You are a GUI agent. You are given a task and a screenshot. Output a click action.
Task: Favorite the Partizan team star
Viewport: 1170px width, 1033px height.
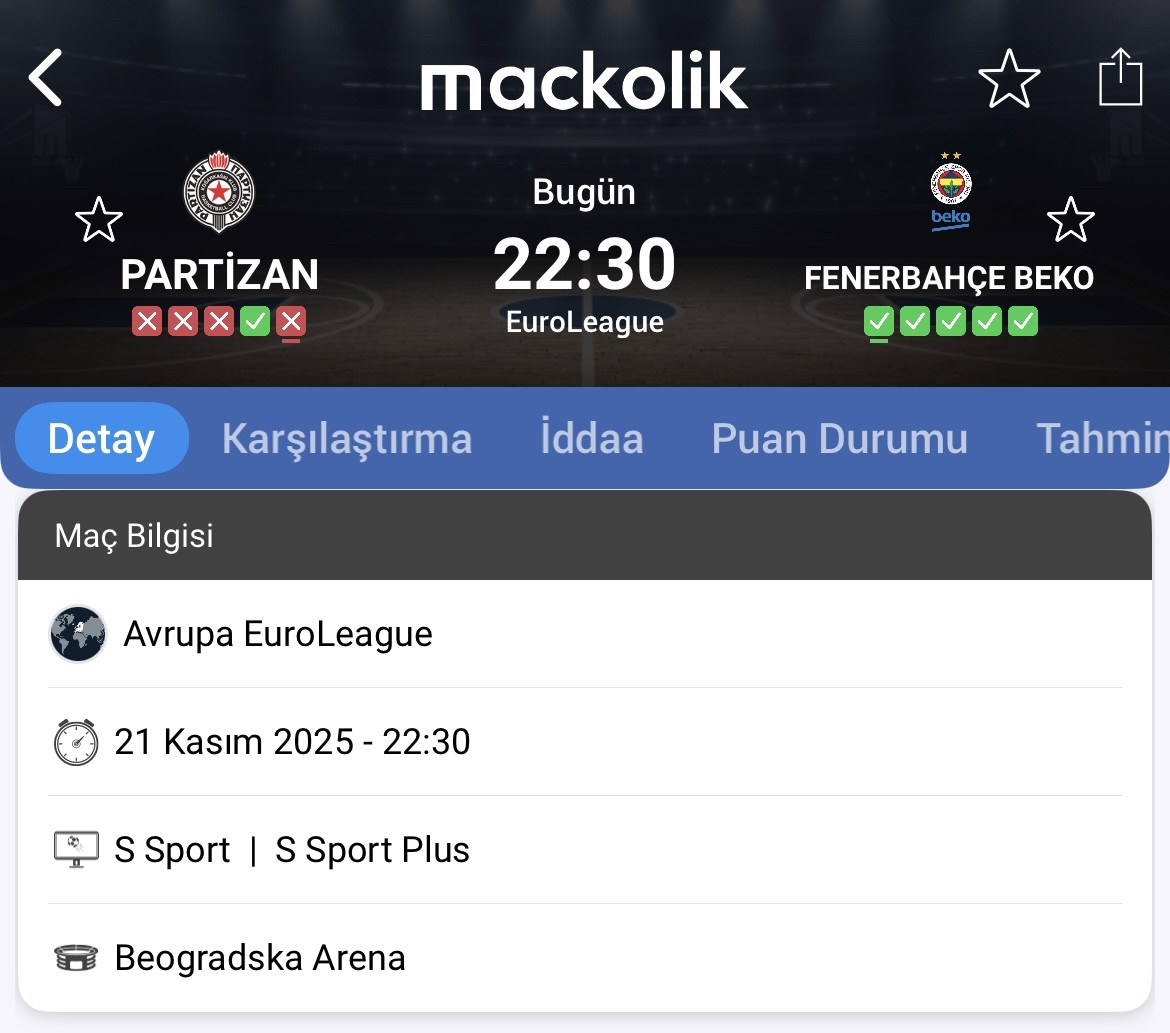(99, 220)
